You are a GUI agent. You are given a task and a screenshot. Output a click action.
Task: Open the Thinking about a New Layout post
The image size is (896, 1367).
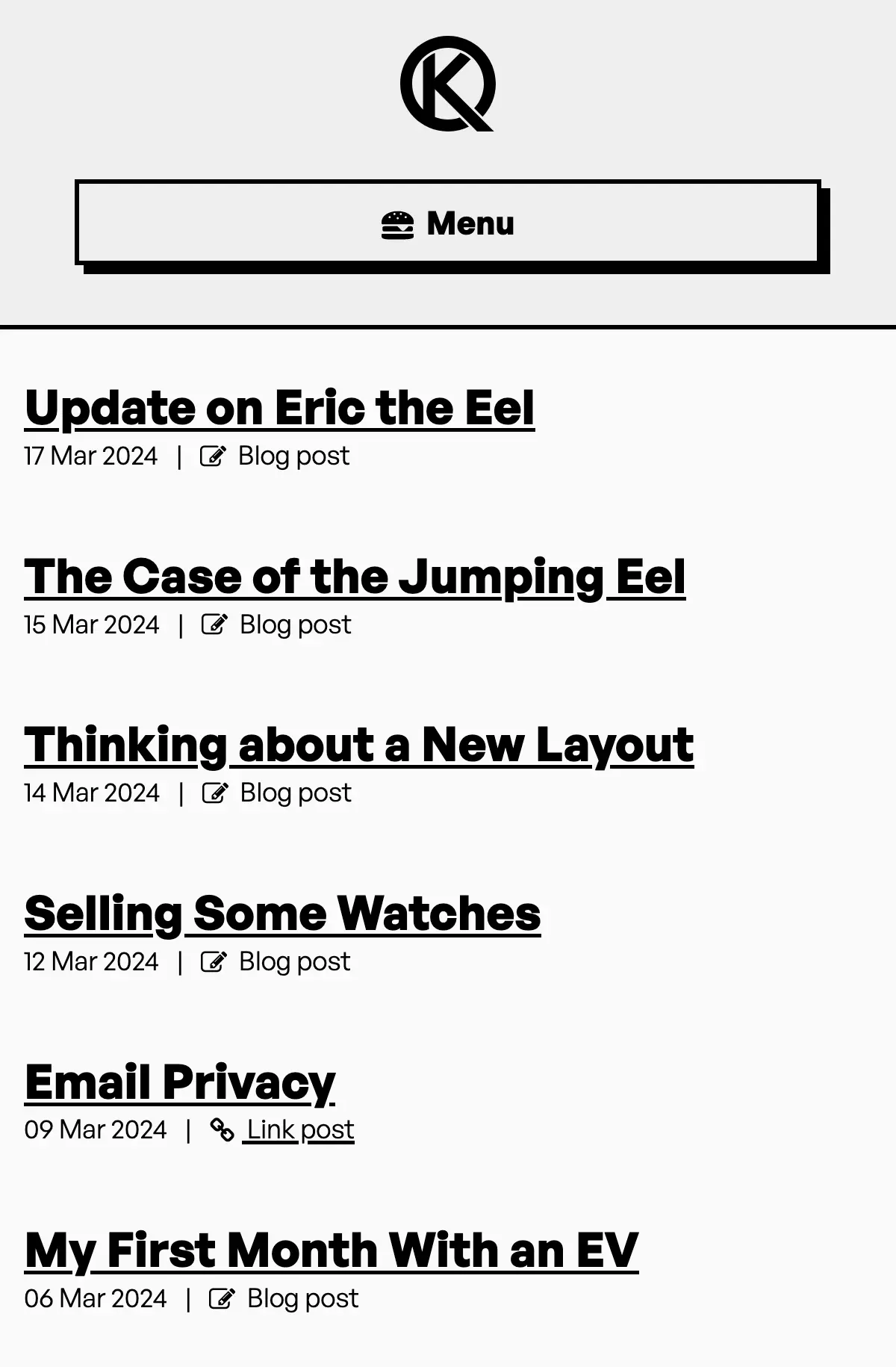click(358, 744)
